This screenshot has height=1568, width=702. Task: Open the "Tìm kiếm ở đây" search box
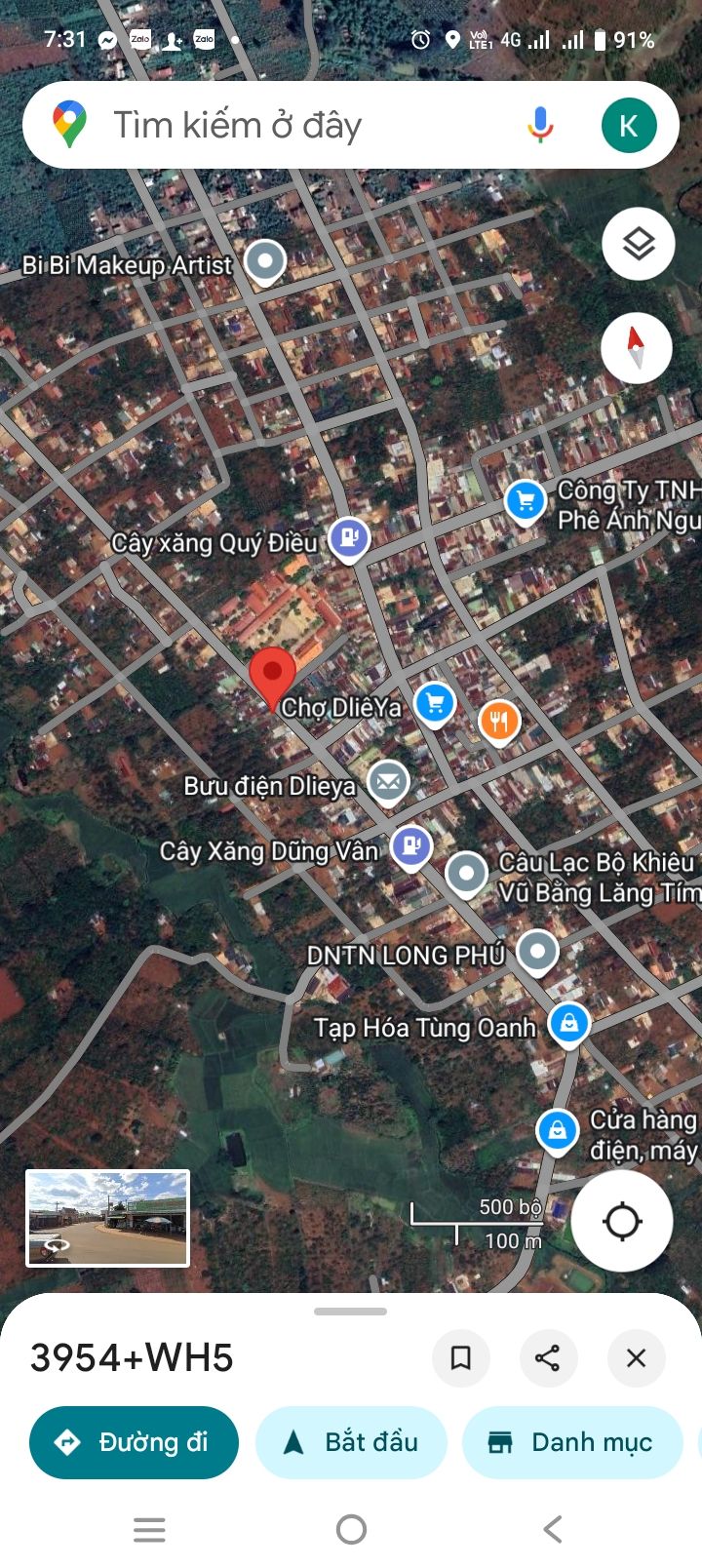tap(292, 126)
